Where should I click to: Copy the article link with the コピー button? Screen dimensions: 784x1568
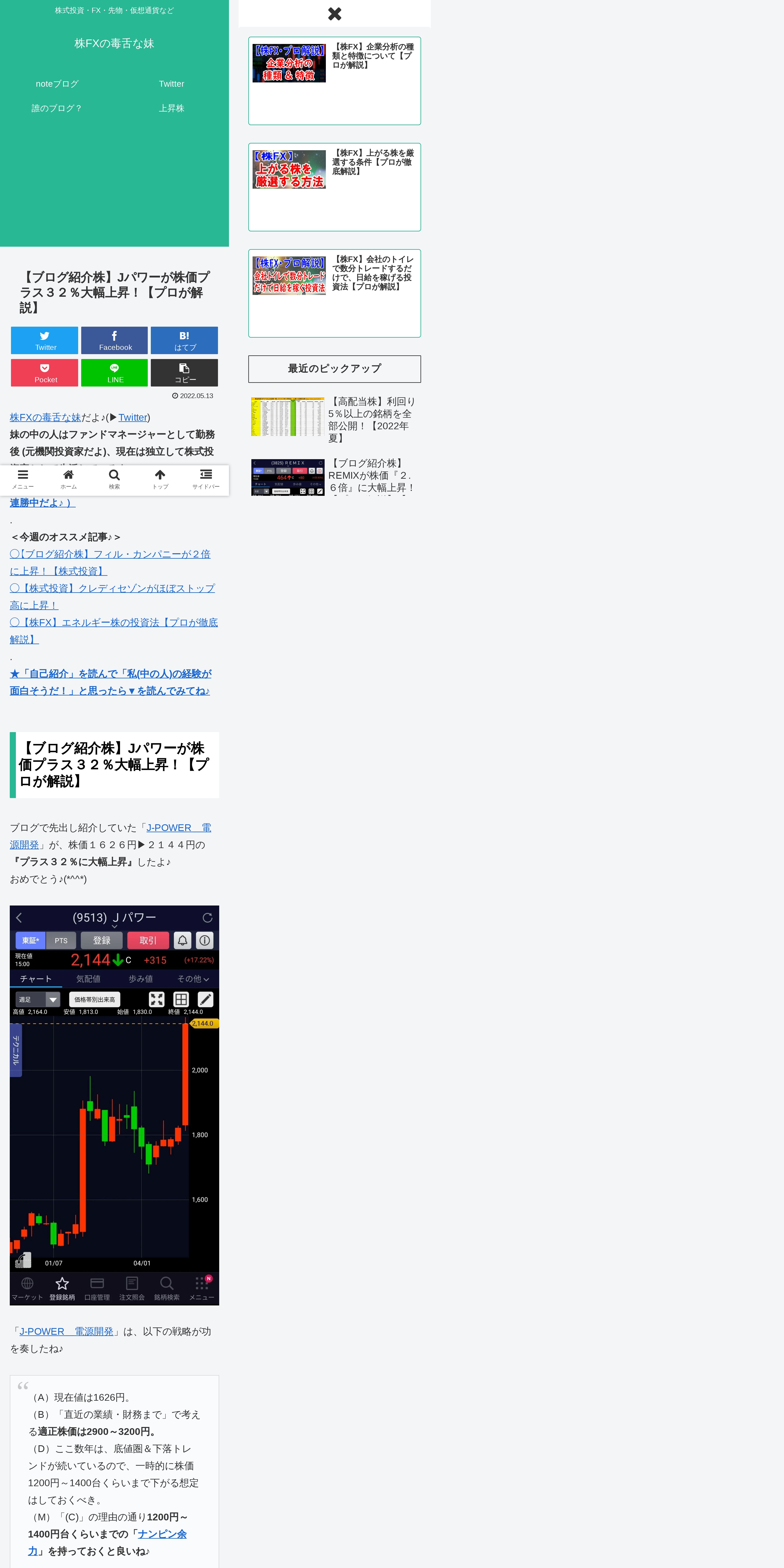184,372
